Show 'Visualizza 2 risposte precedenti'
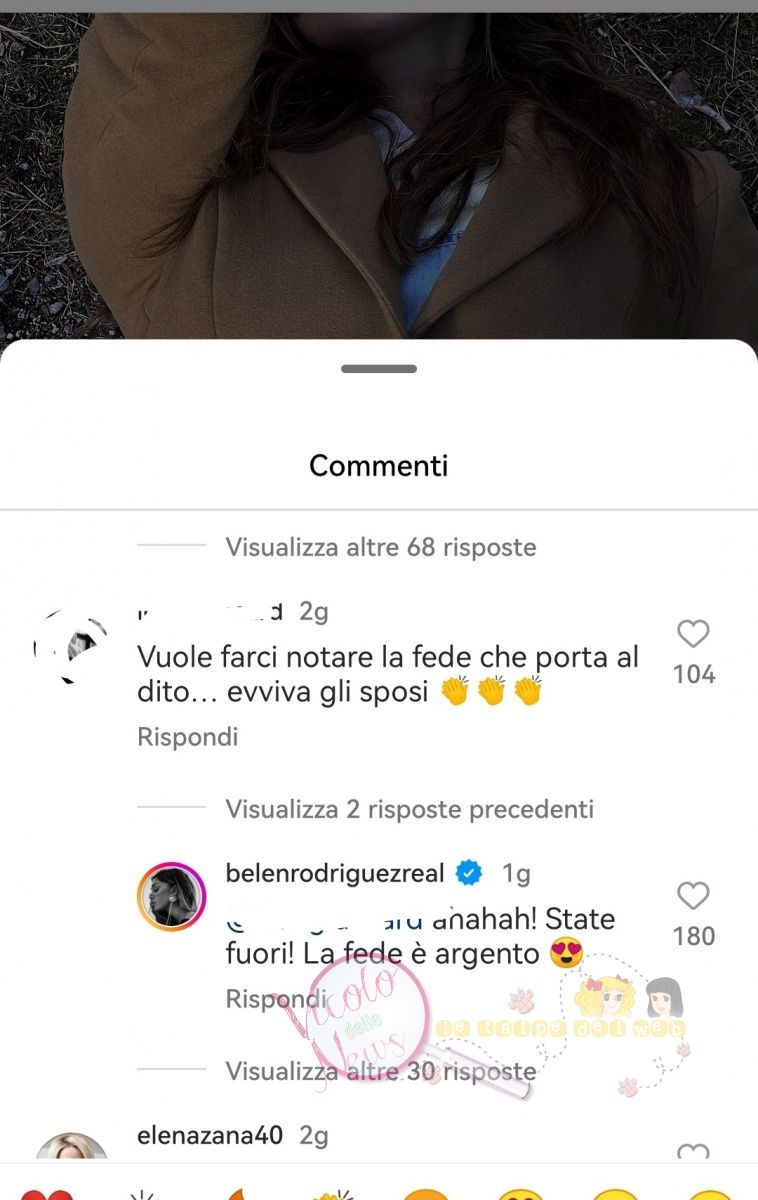 coord(409,809)
